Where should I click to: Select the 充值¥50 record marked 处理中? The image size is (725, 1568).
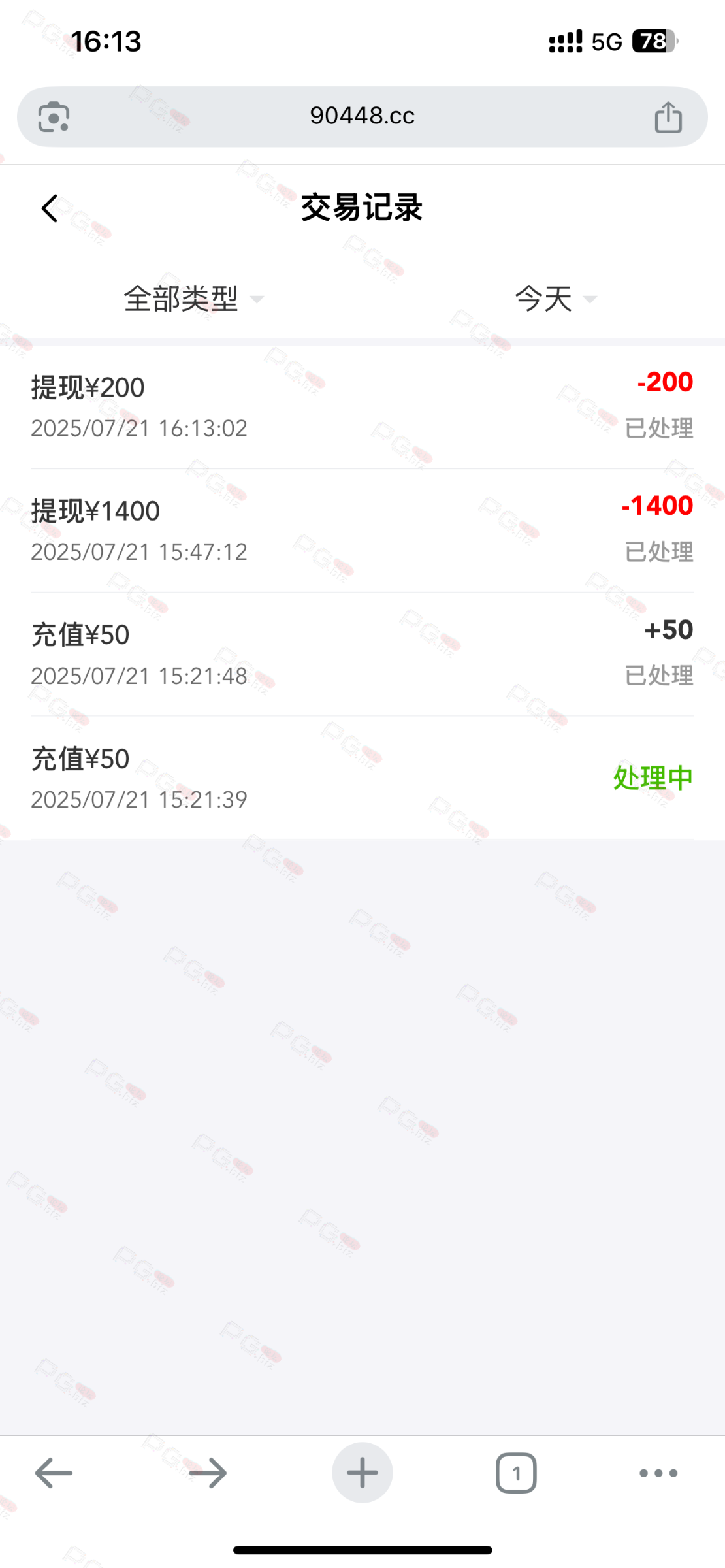point(362,778)
